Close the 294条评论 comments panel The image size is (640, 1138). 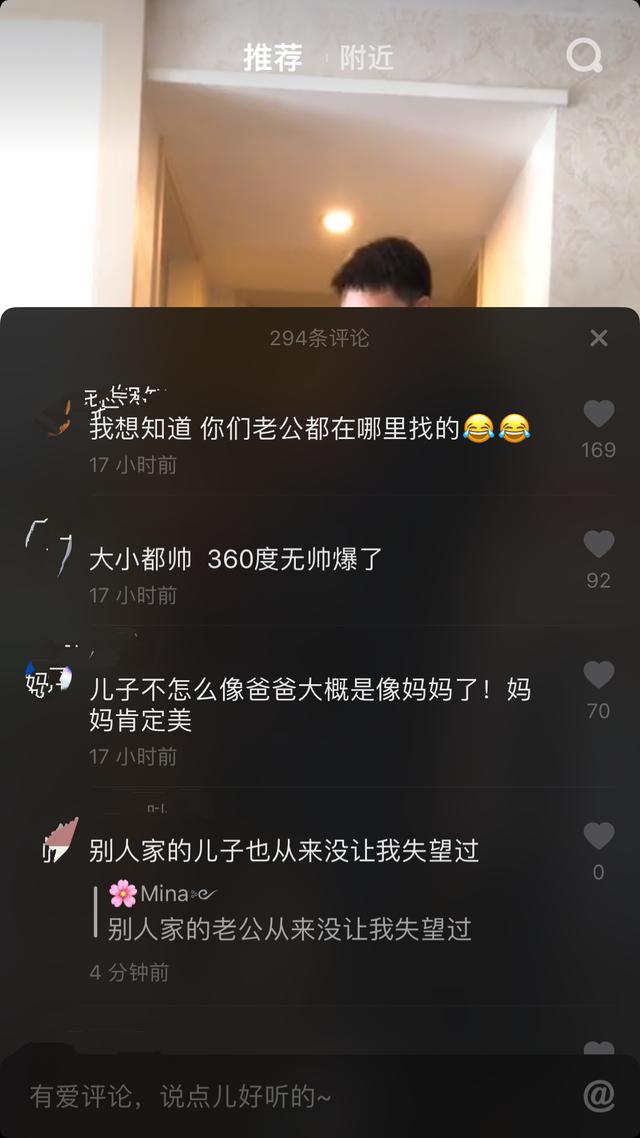pos(598,338)
